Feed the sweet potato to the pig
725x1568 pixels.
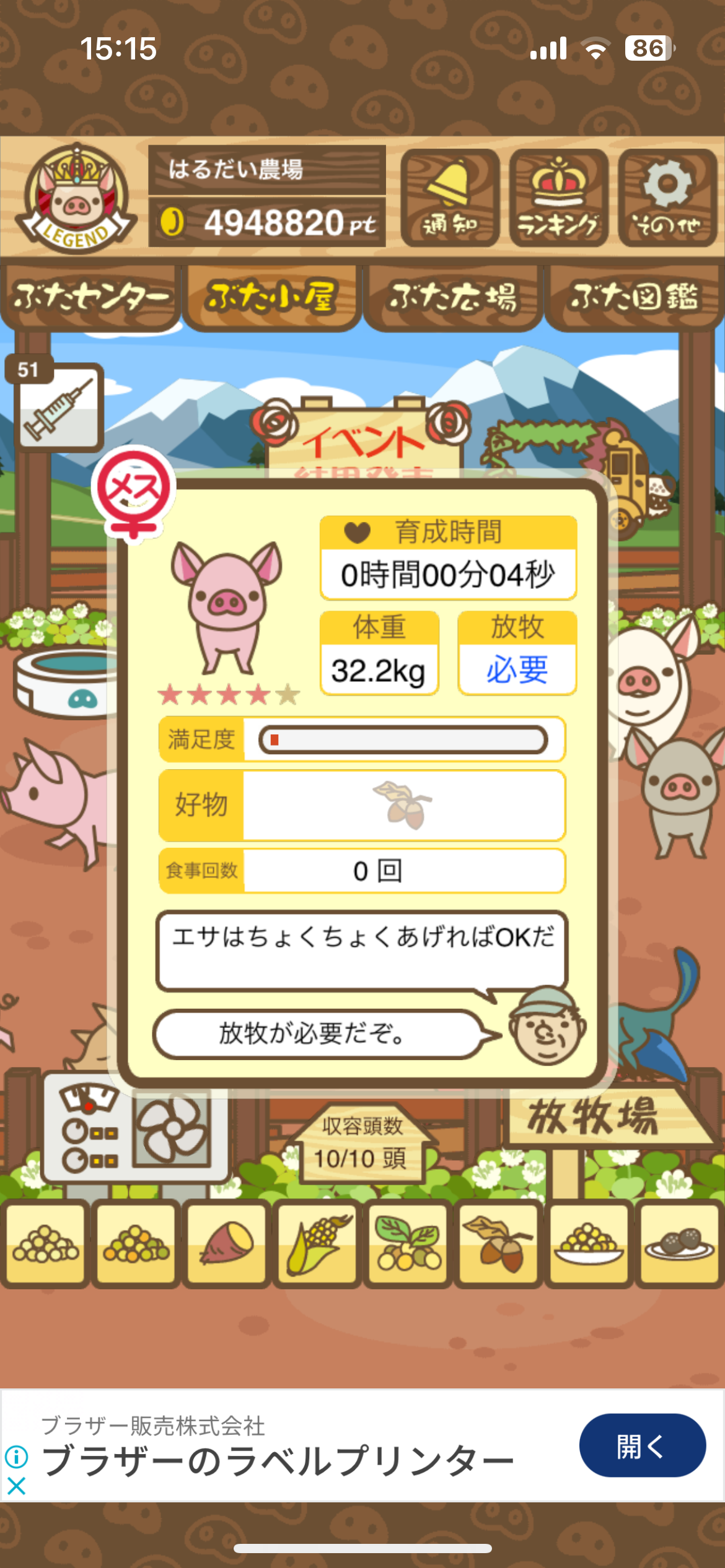(227, 1242)
